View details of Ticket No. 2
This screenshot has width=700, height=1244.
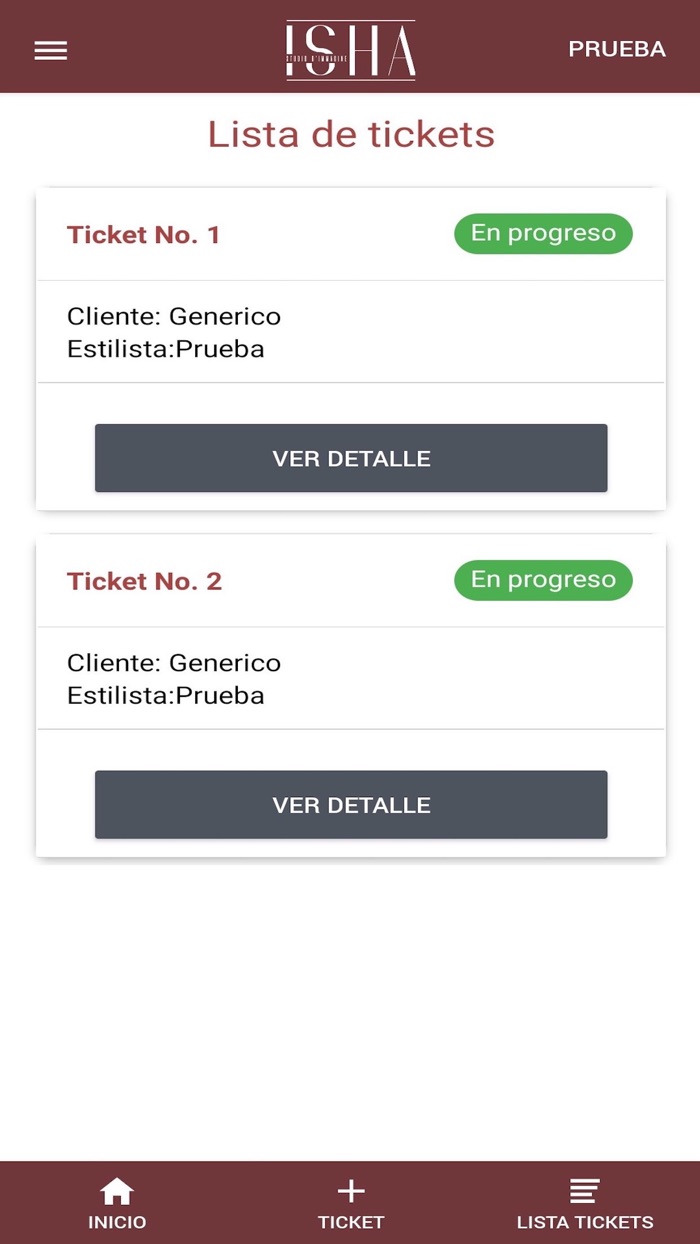[351, 804]
